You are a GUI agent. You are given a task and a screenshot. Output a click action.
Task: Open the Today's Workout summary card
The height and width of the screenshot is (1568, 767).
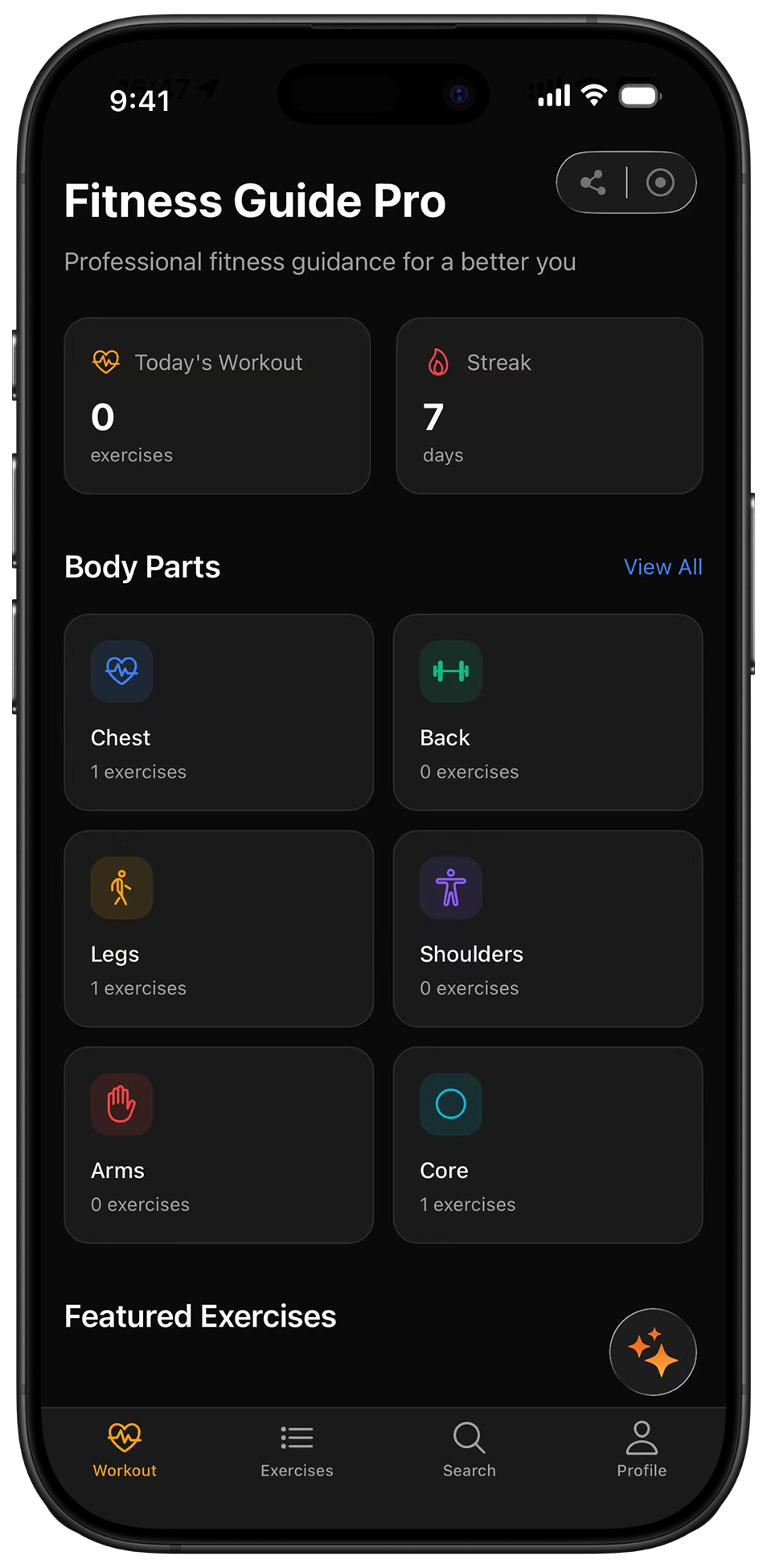[x=217, y=406]
